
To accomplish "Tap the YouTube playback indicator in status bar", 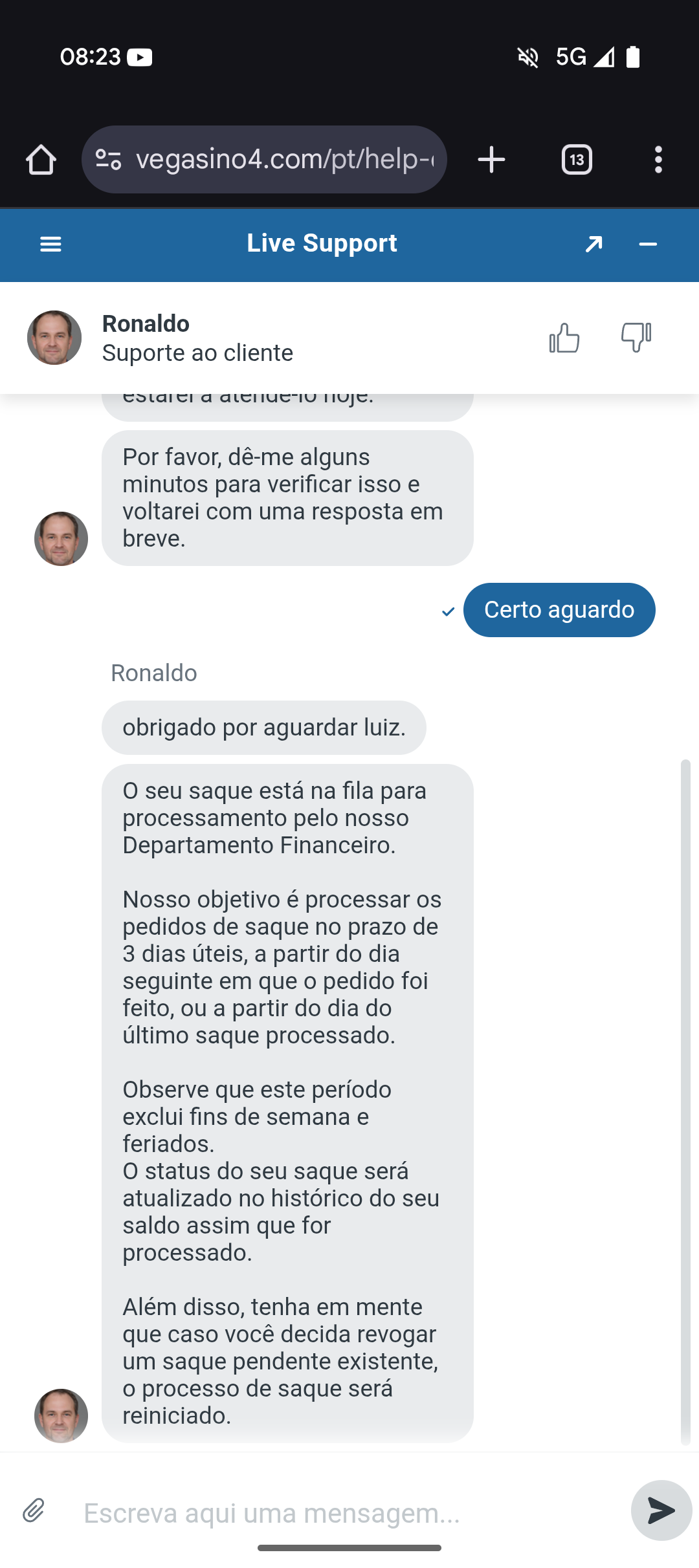I will [142, 57].
